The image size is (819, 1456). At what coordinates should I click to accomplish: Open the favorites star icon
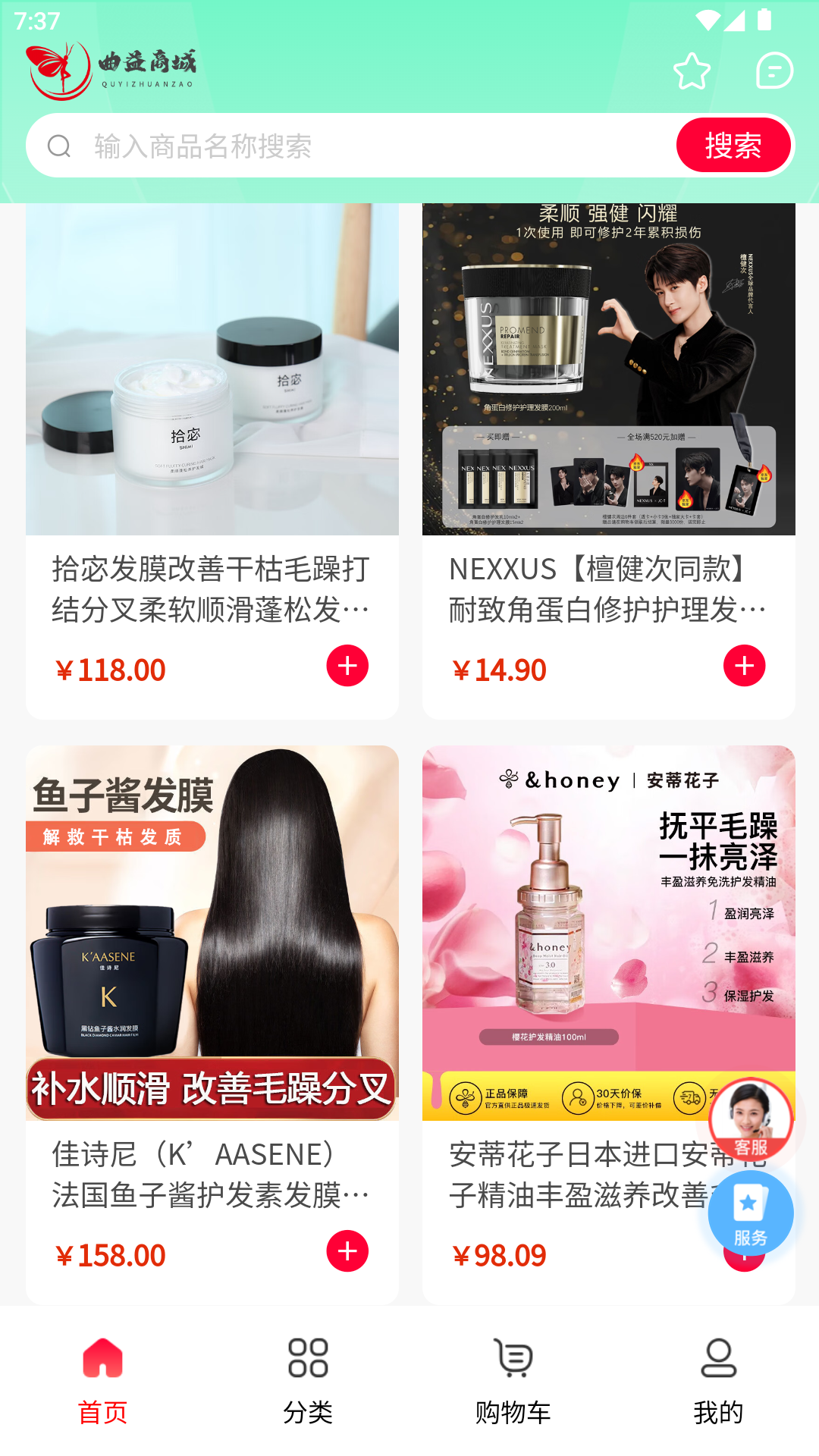coord(692,71)
